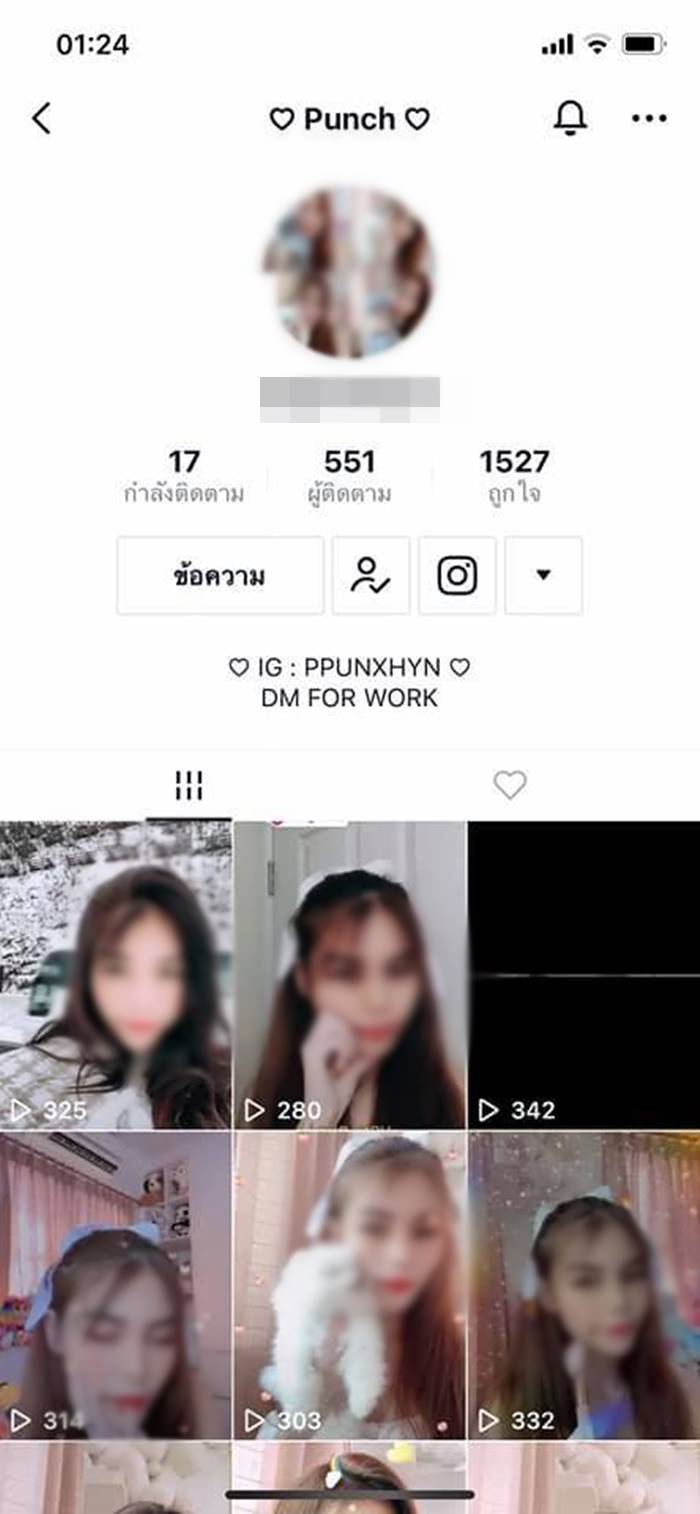Open the black video with 342 views
Screen dimensions: 700x1514
(x=584, y=975)
